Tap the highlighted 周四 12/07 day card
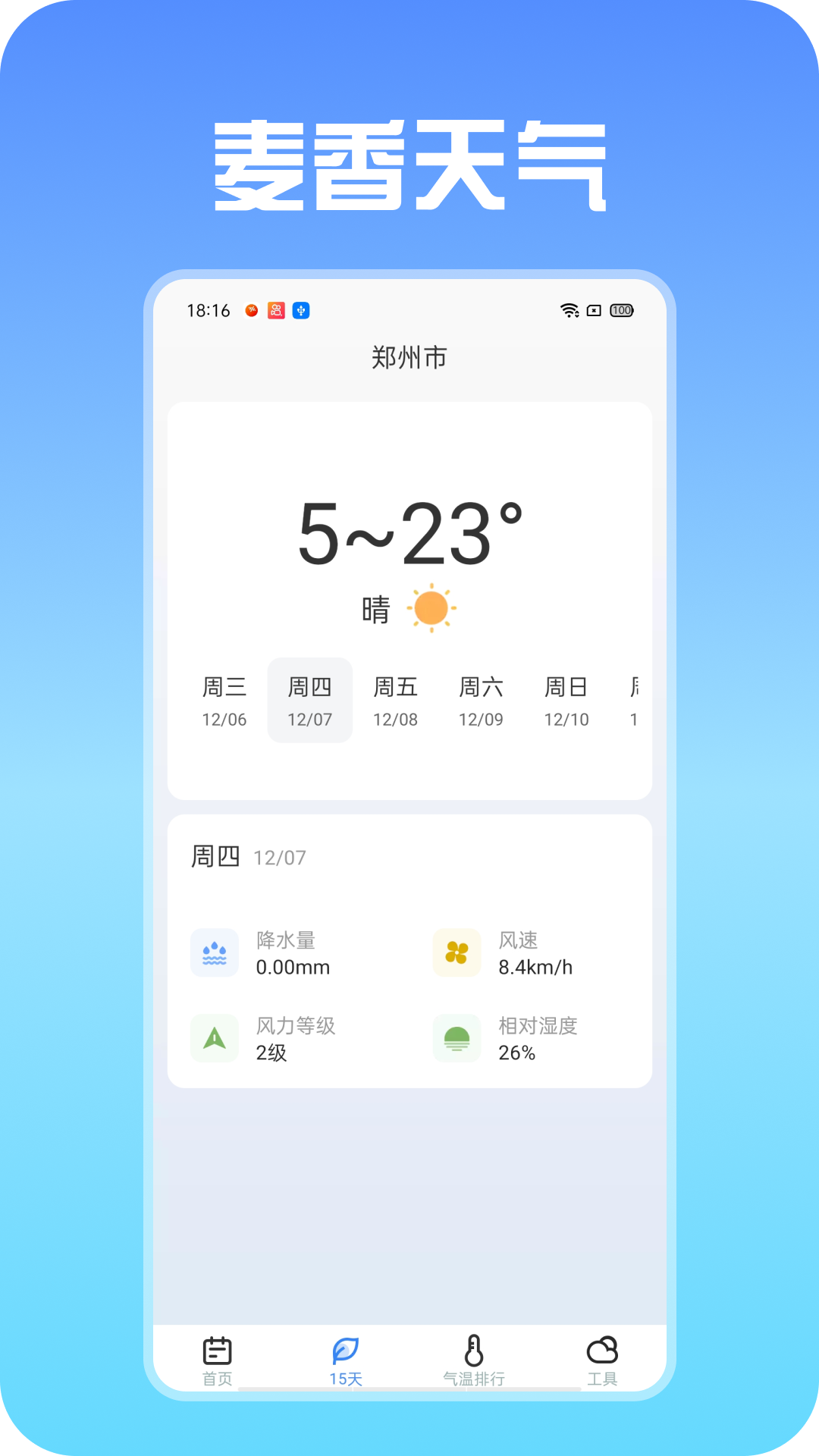819x1456 pixels. click(x=309, y=700)
